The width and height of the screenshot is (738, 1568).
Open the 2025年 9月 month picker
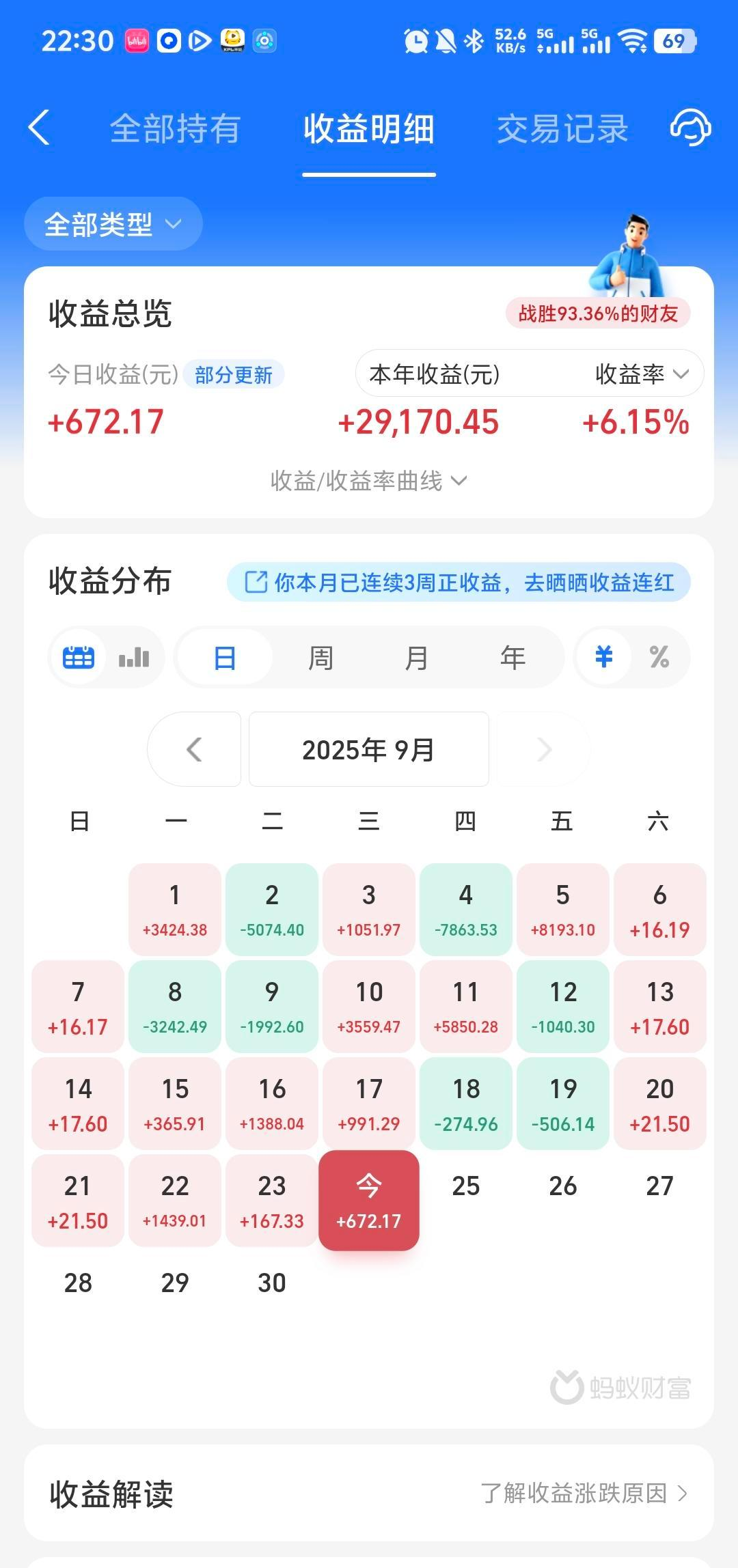coord(368,749)
